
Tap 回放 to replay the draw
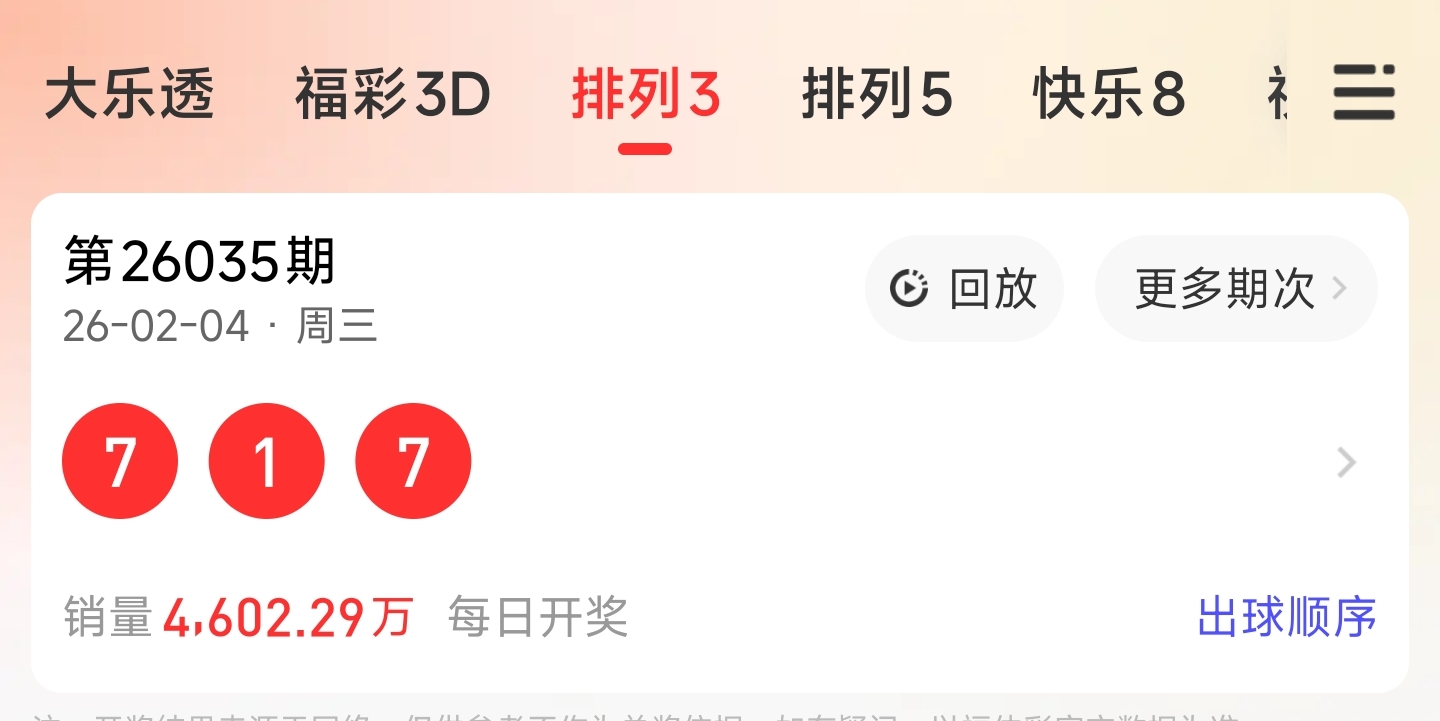[x=964, y=289]
